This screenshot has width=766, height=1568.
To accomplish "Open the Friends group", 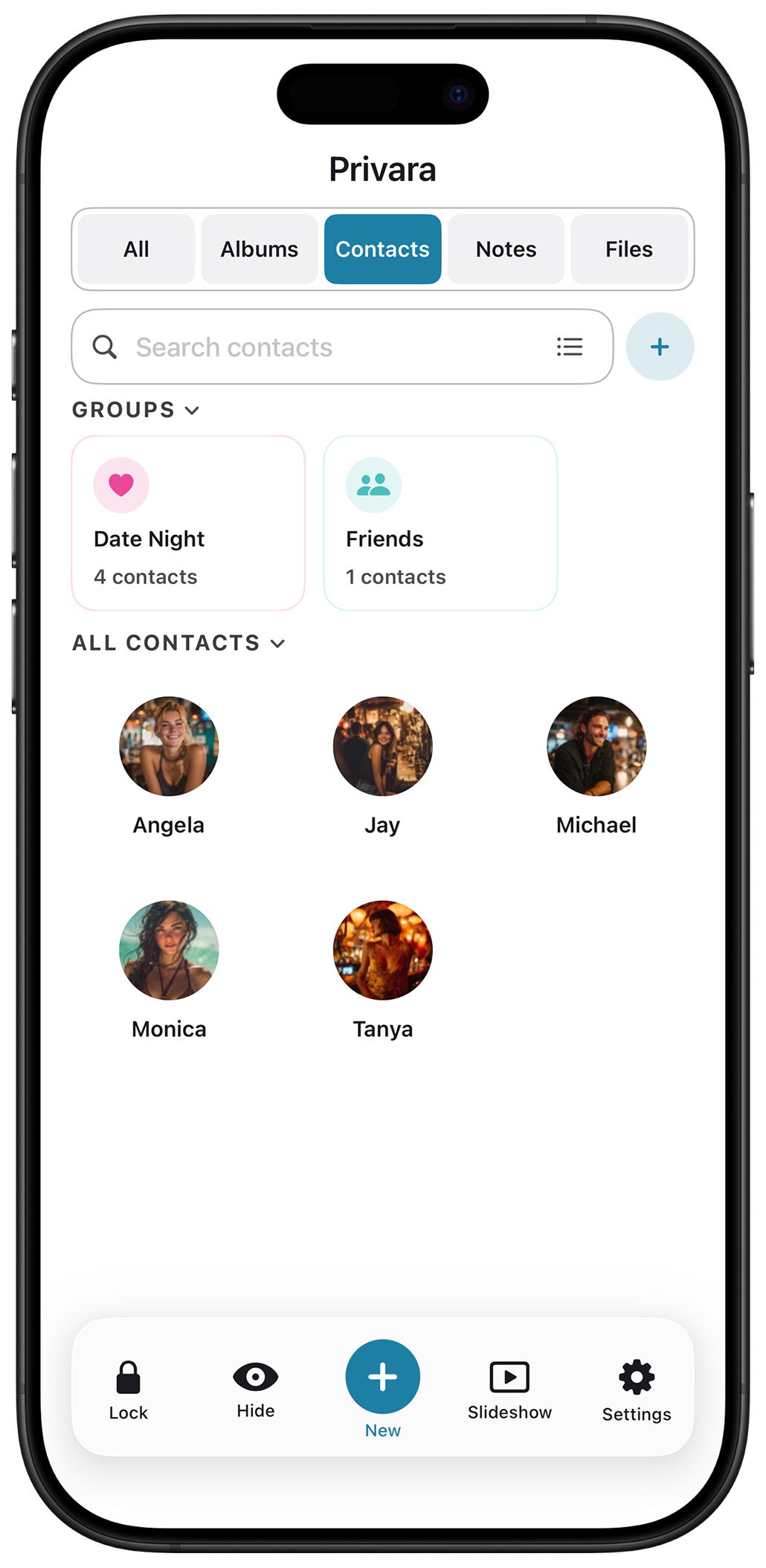I will point(440,523).
